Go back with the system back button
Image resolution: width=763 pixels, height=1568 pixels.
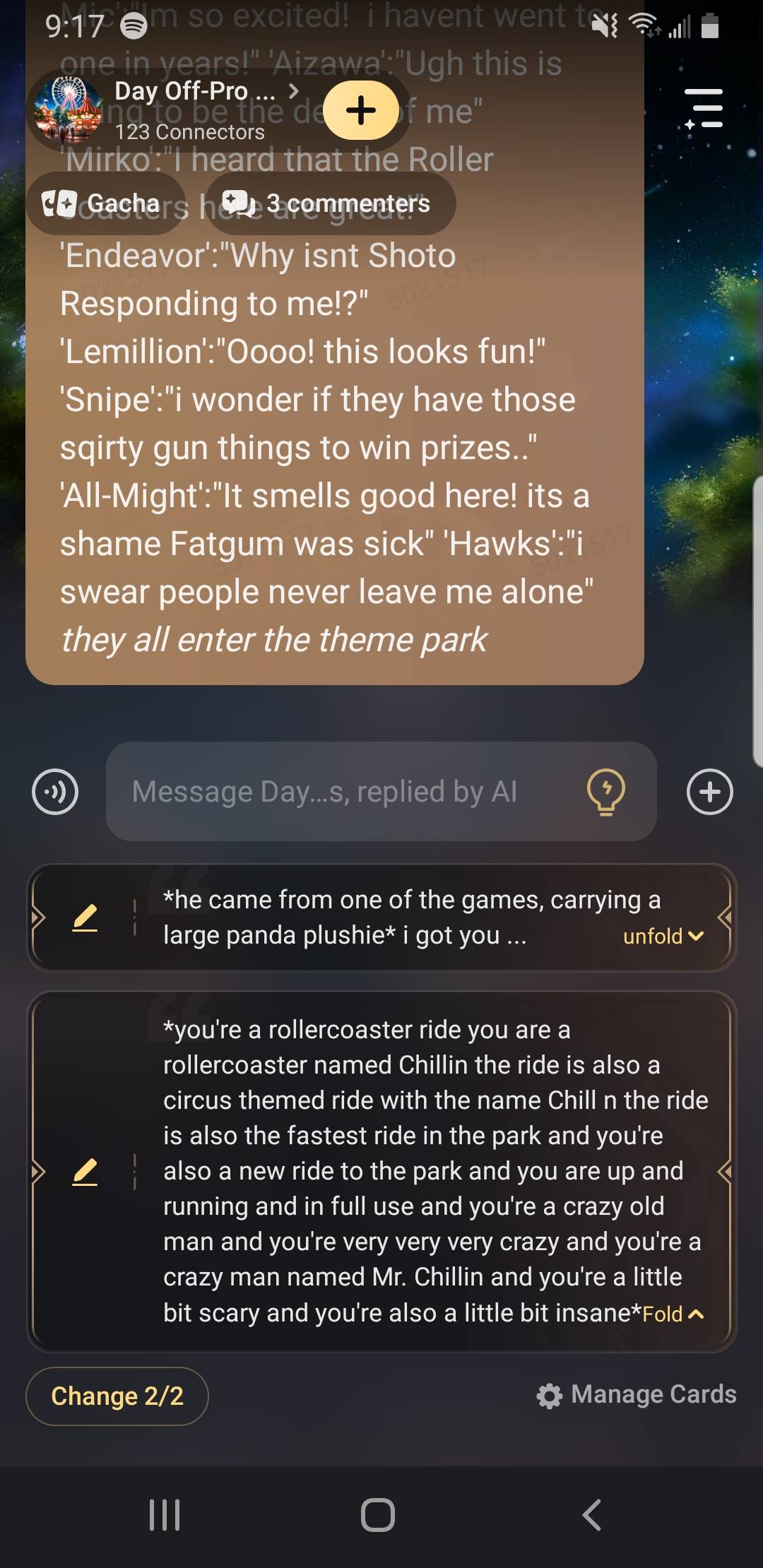coord(592,1515)
